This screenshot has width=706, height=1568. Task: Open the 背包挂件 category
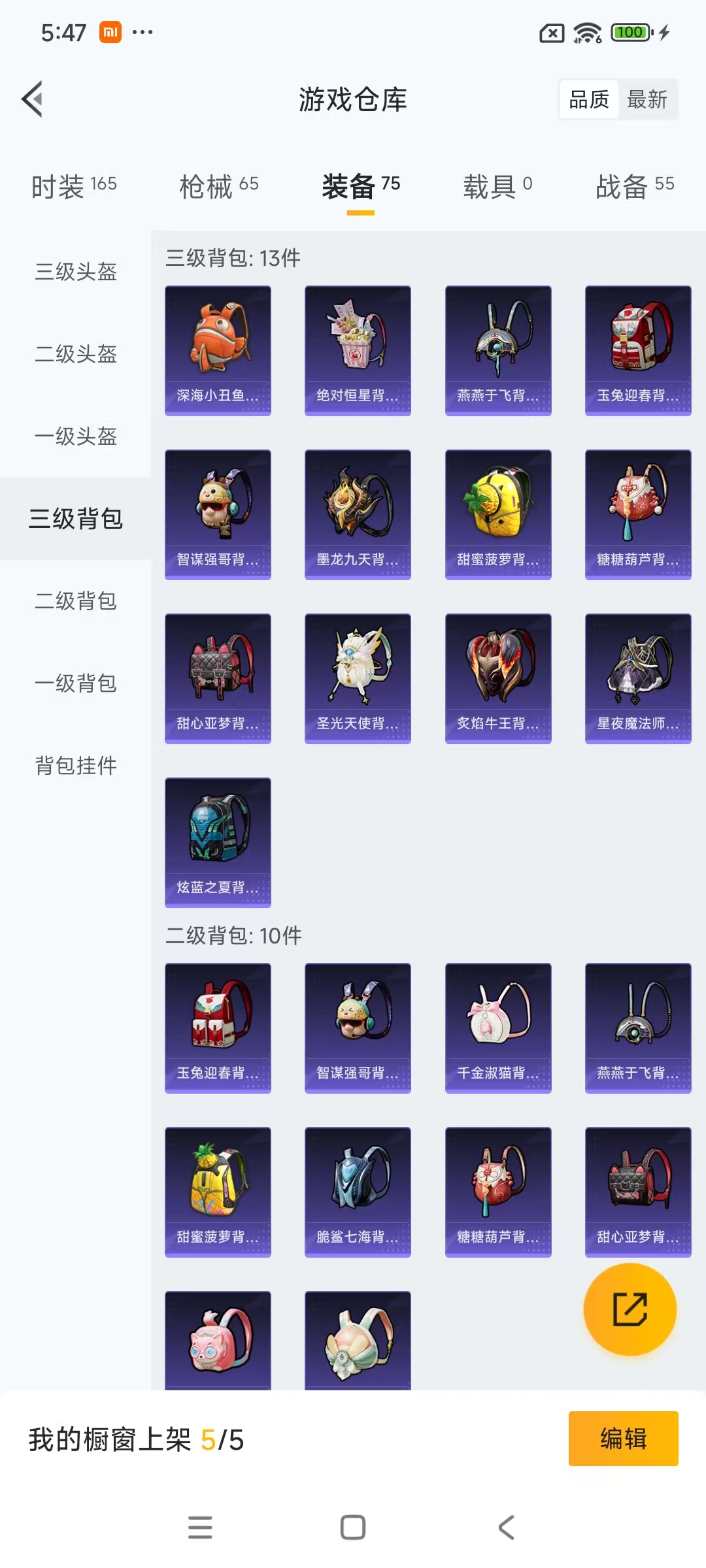point(76,766)
